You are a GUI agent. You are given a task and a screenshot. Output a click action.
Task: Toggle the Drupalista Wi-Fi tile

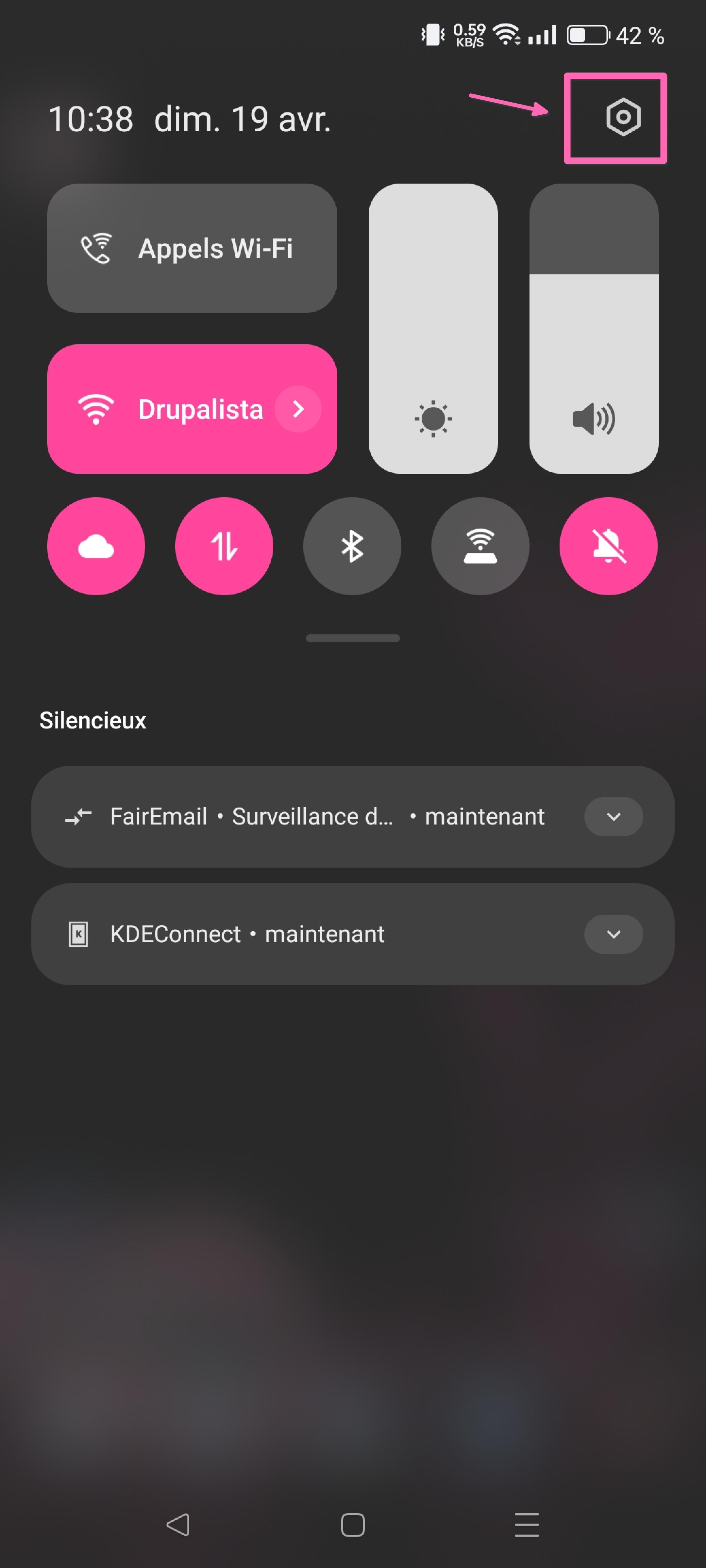(171, 409)
